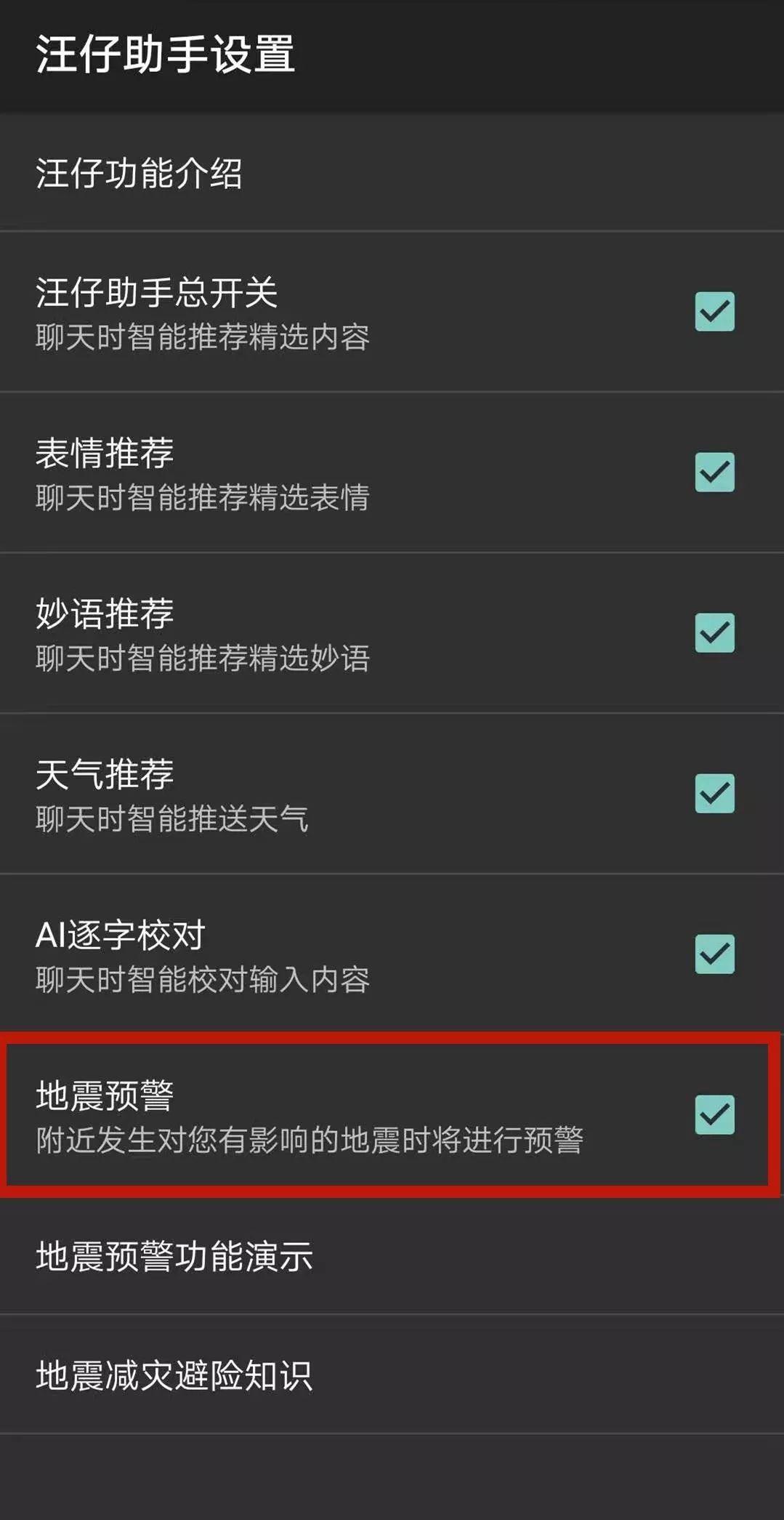Tap the 表情推荐 settings row
Screen dimensions: 784x1520
(105, 452)
